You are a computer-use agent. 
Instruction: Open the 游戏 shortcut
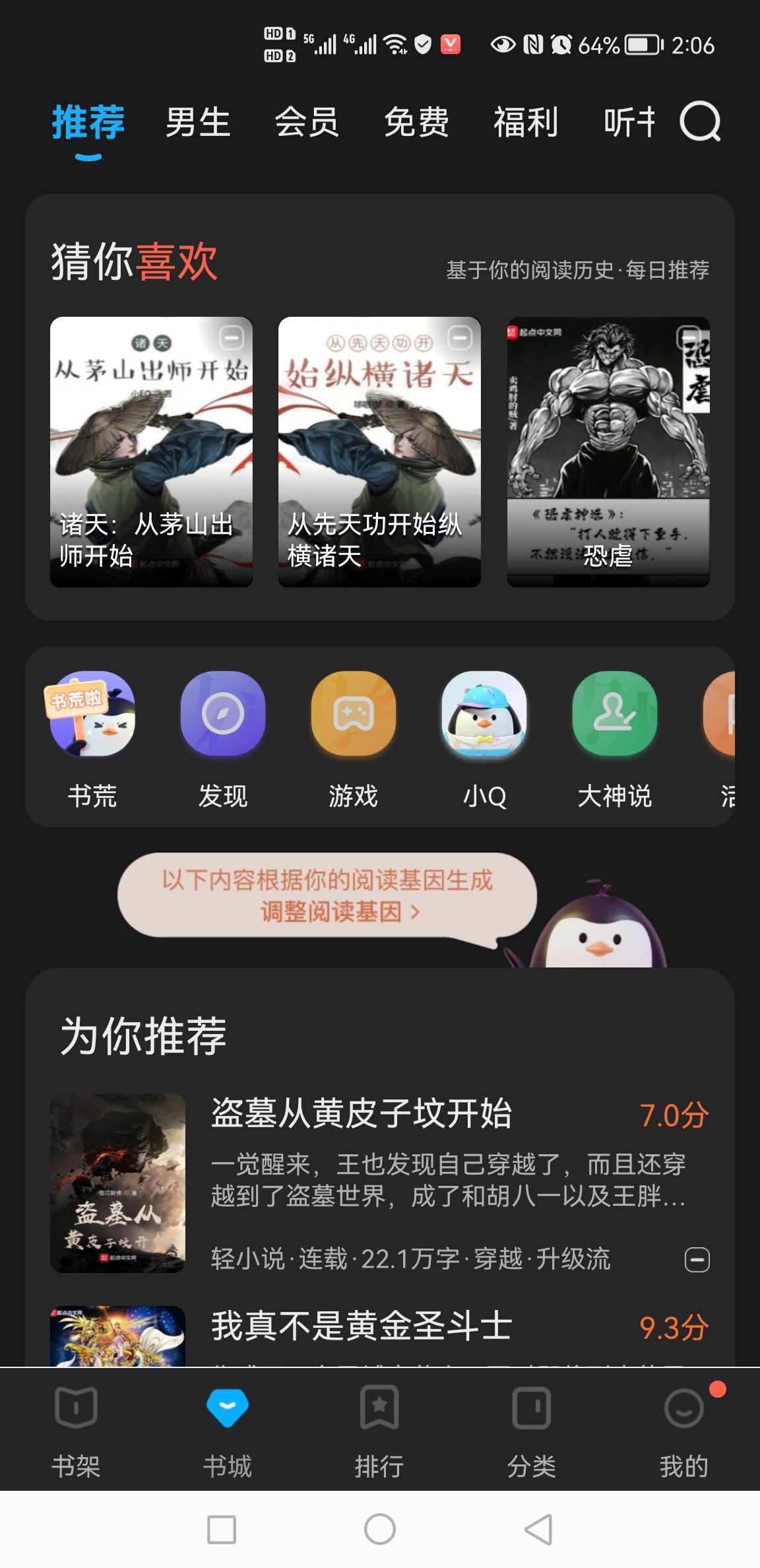(354, 739)
